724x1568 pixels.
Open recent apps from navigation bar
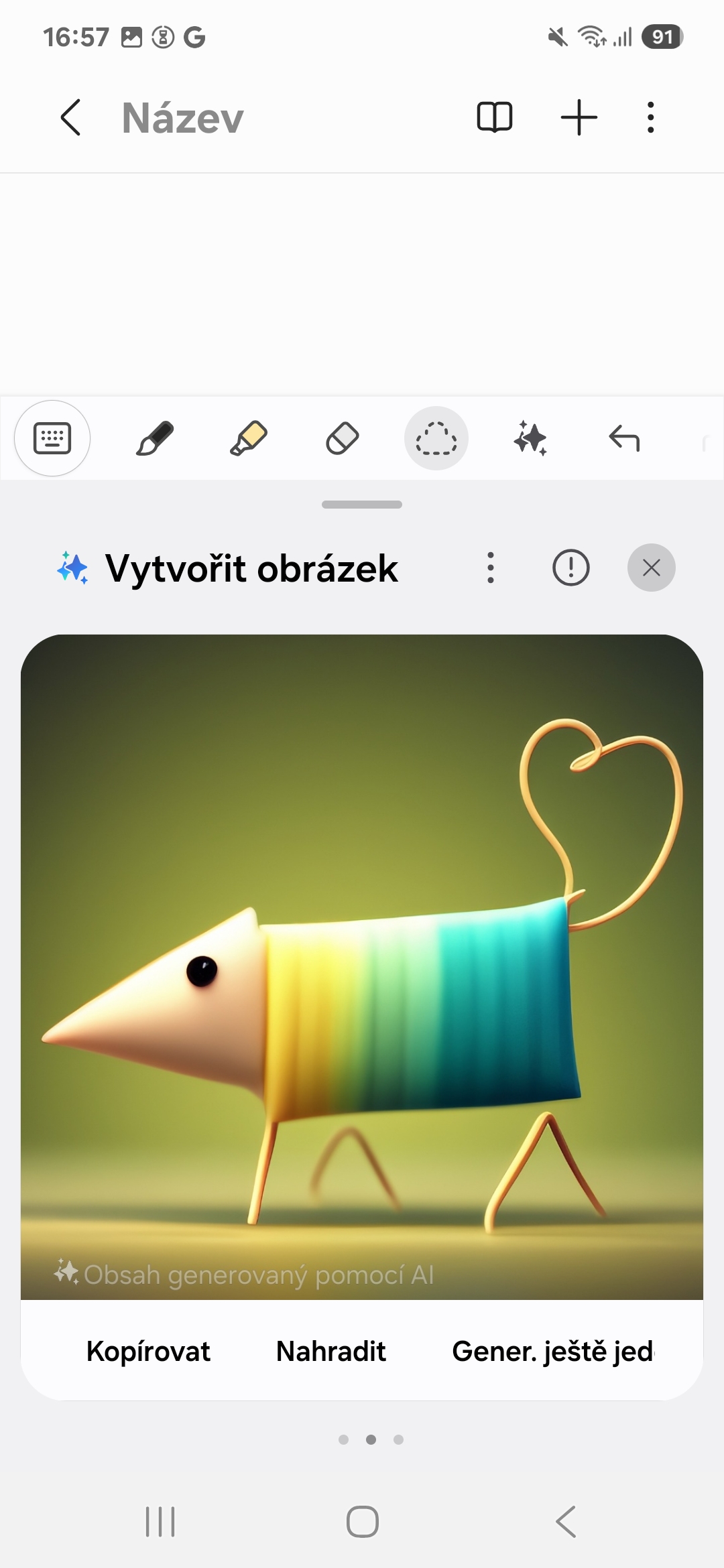click(160, 1522)
